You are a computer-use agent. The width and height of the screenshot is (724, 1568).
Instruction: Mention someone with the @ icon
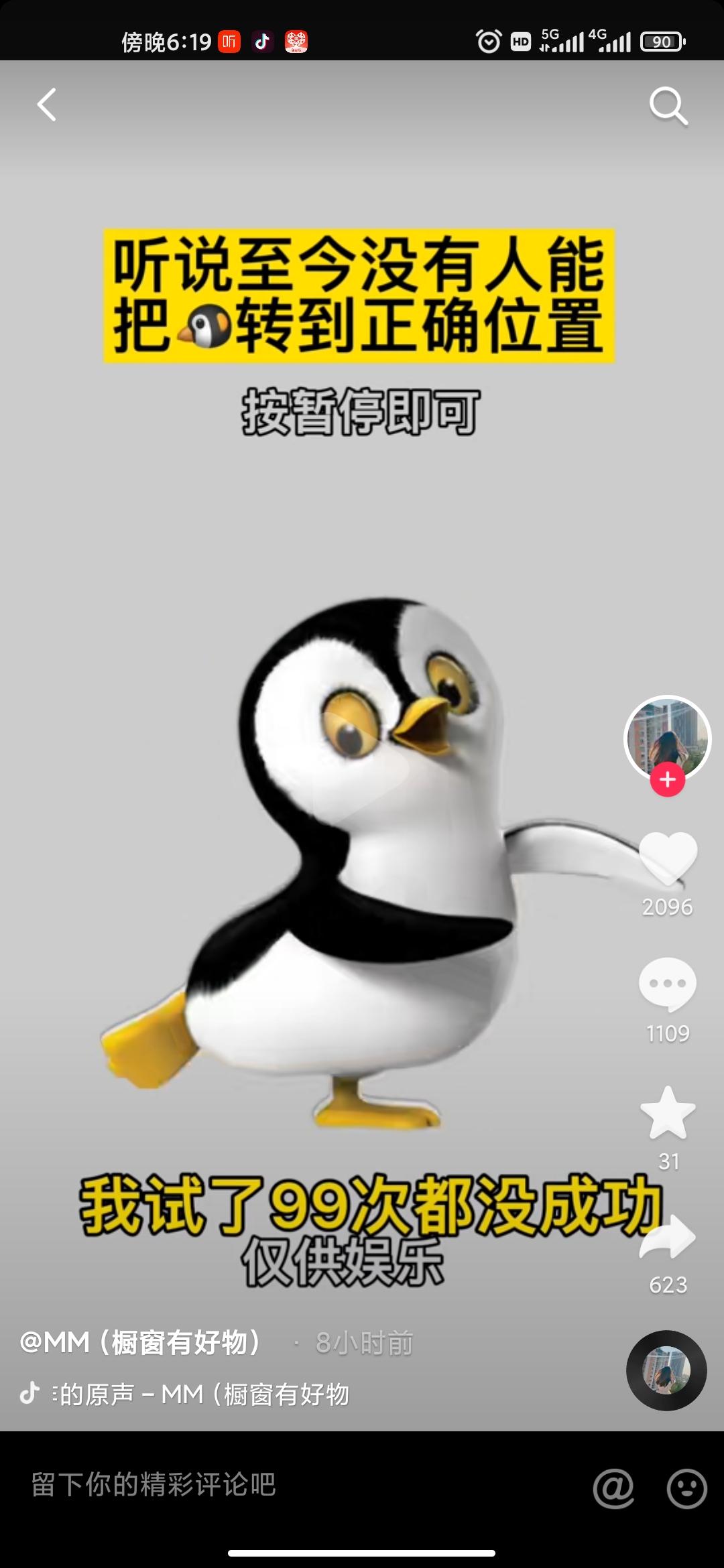point(613,1488)
